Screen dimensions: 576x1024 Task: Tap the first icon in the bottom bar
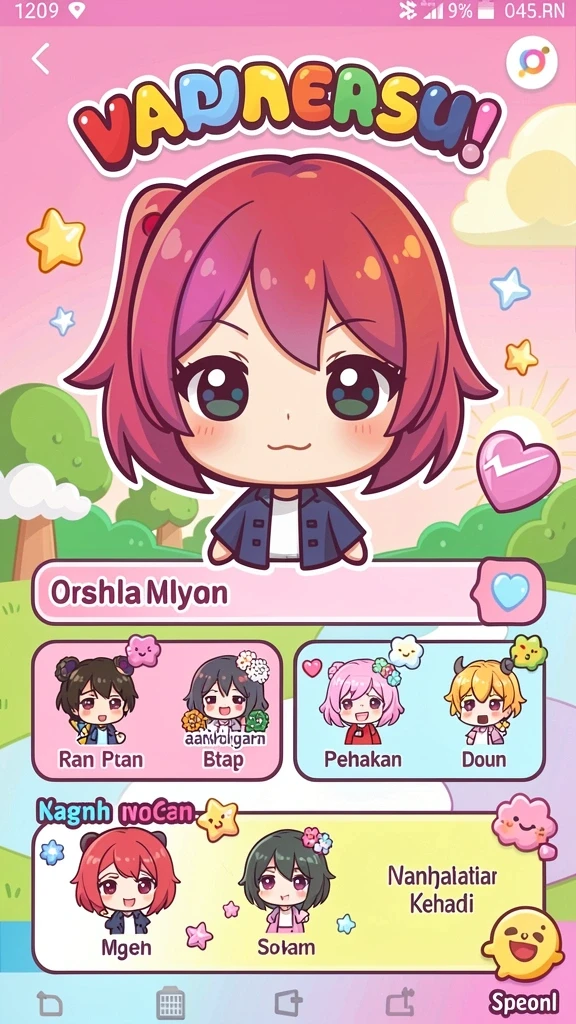49,1002
